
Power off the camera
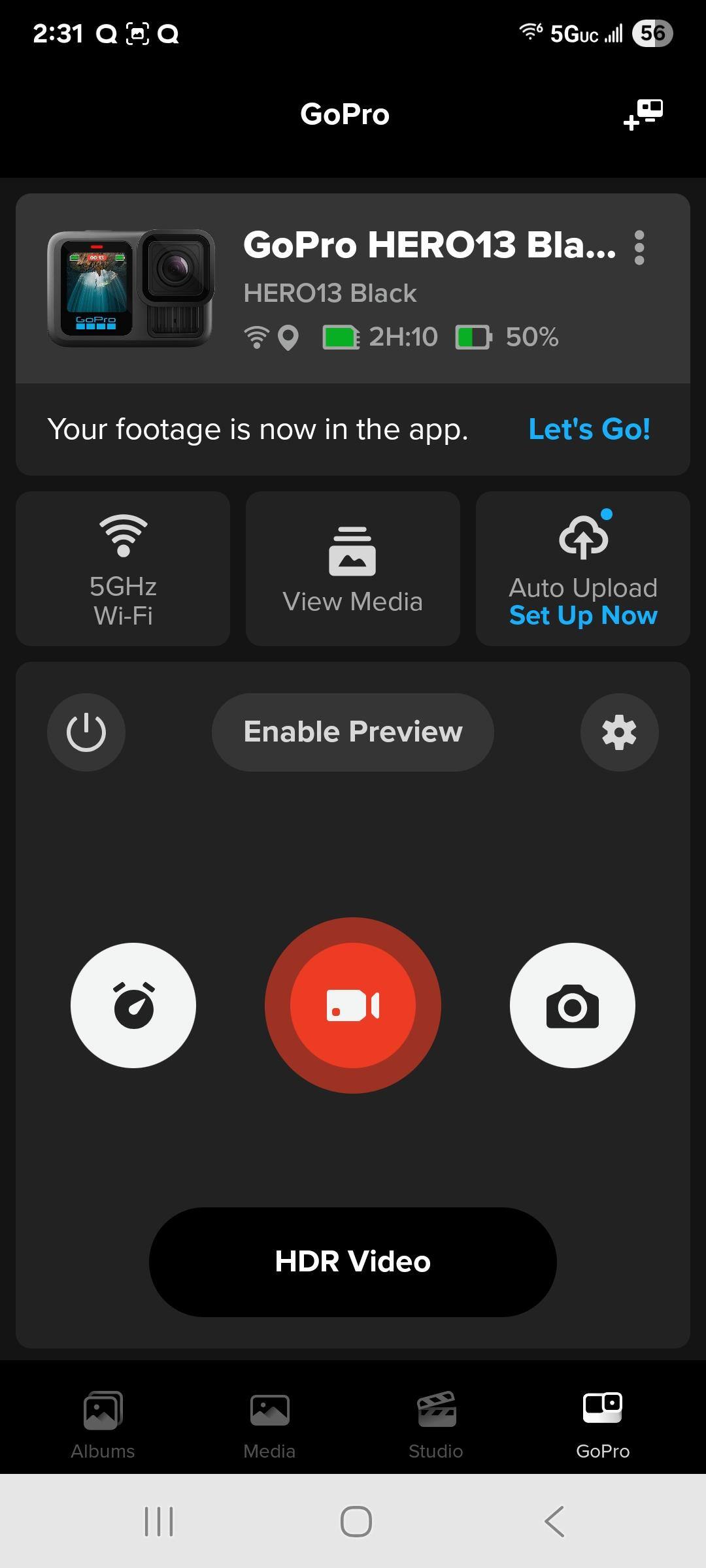click(86, 732)
